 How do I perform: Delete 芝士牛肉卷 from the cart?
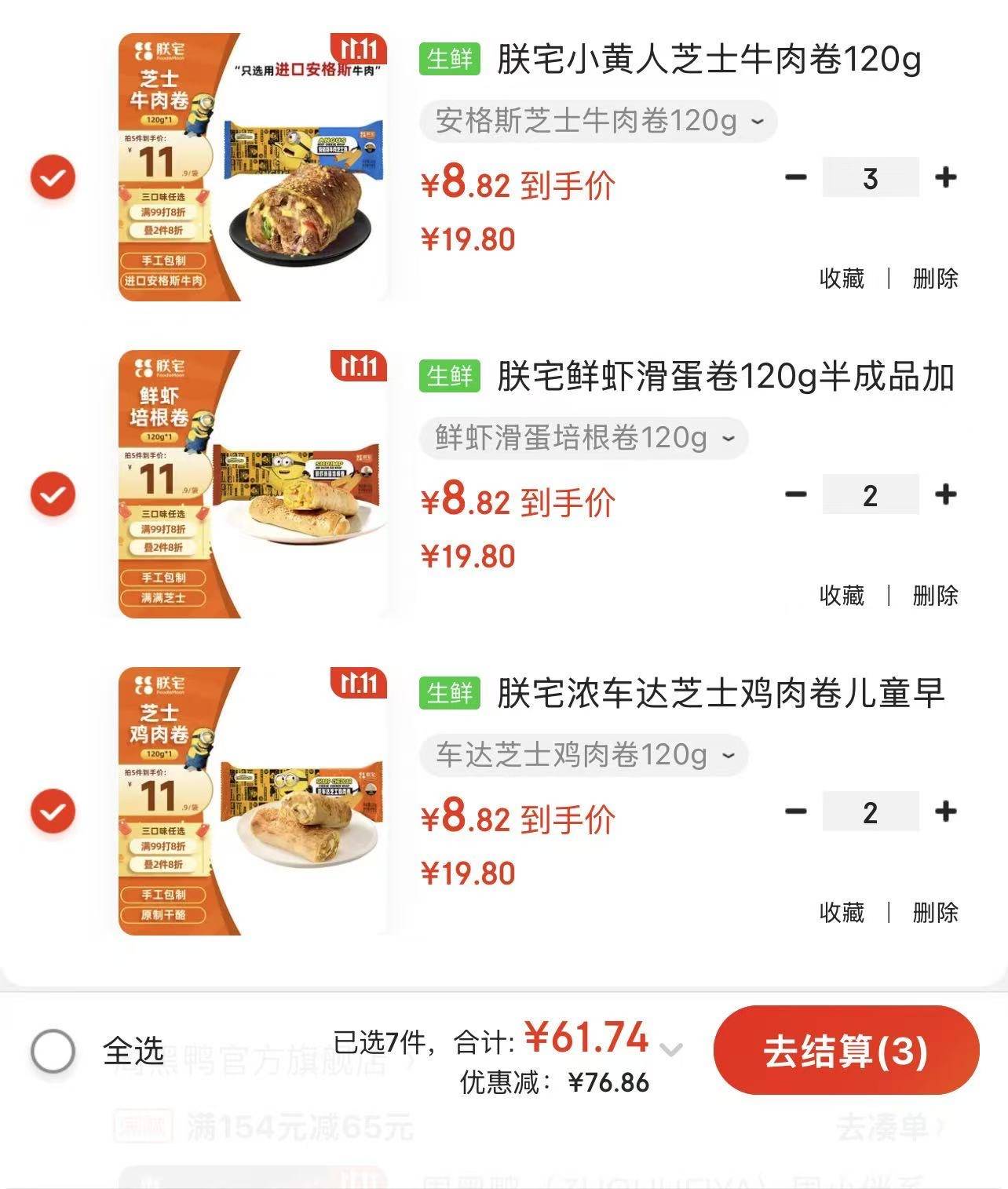pyautogui.click(x=935, y=279)
